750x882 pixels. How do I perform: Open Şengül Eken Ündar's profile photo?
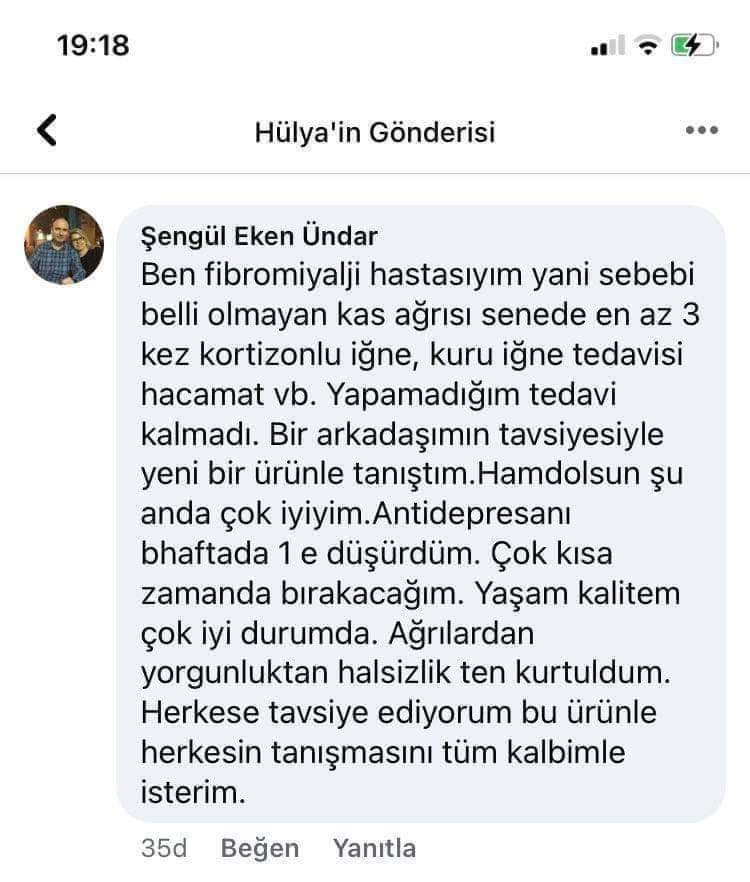[x=64, y=245]
